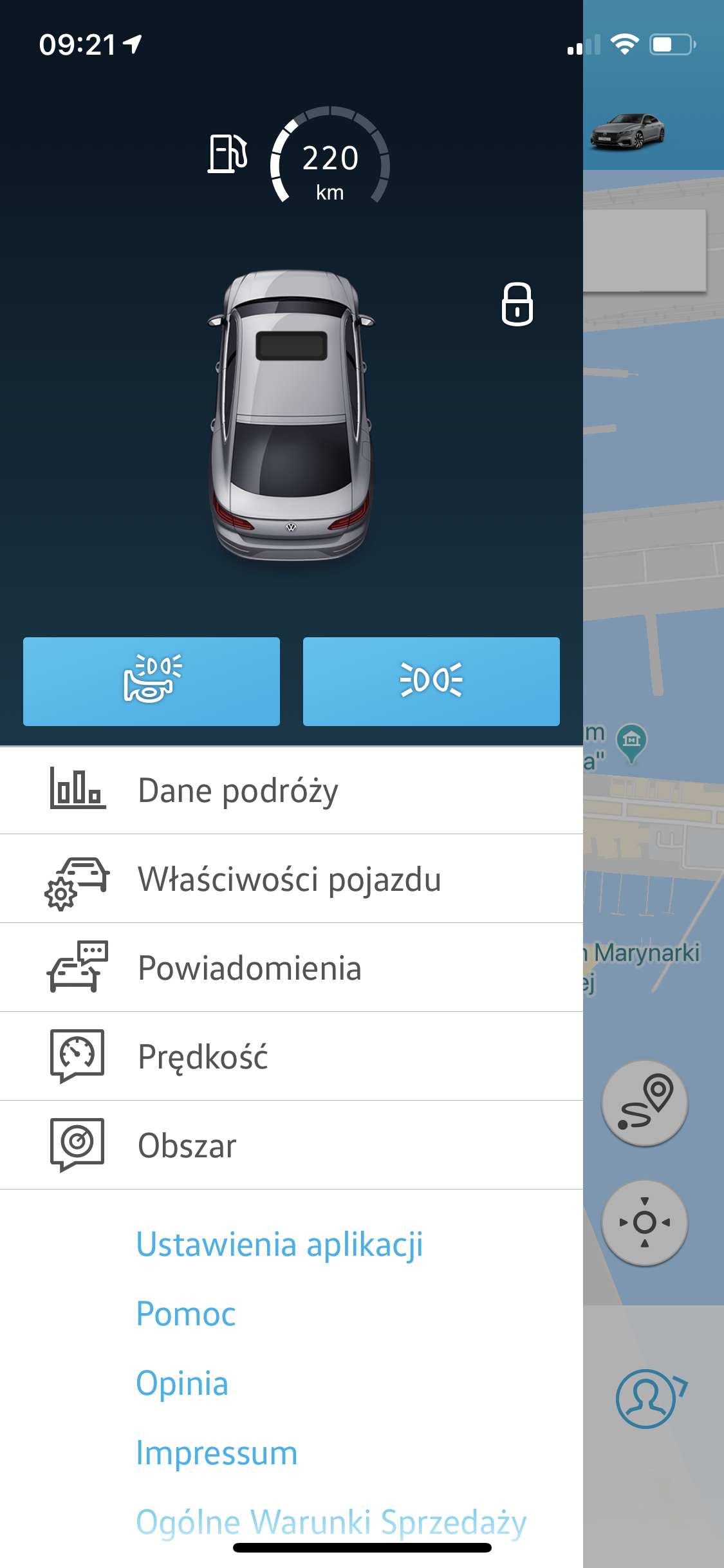Center map on current location
The image size is (724, 1568).
coord(644,1222)
